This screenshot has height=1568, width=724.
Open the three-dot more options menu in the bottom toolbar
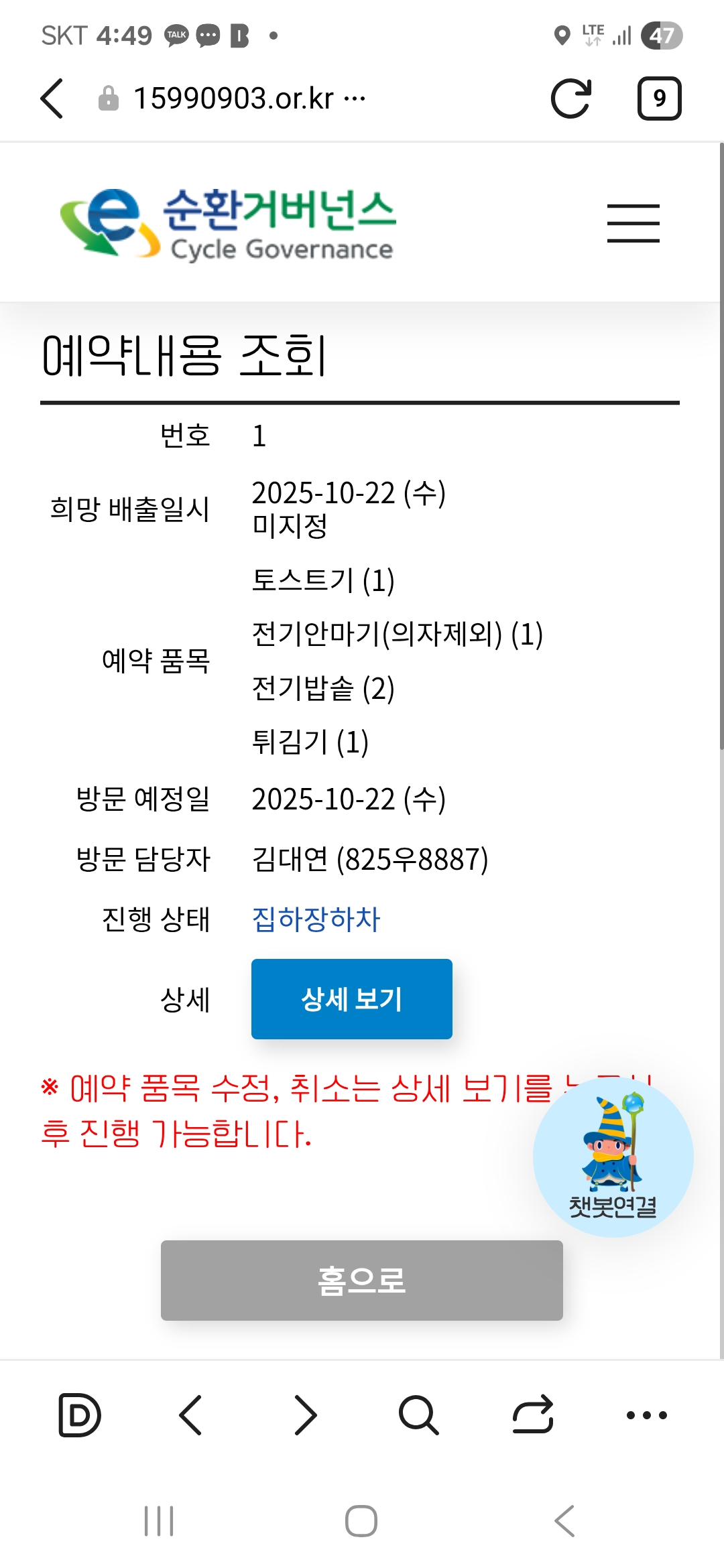click(647, 1415)
